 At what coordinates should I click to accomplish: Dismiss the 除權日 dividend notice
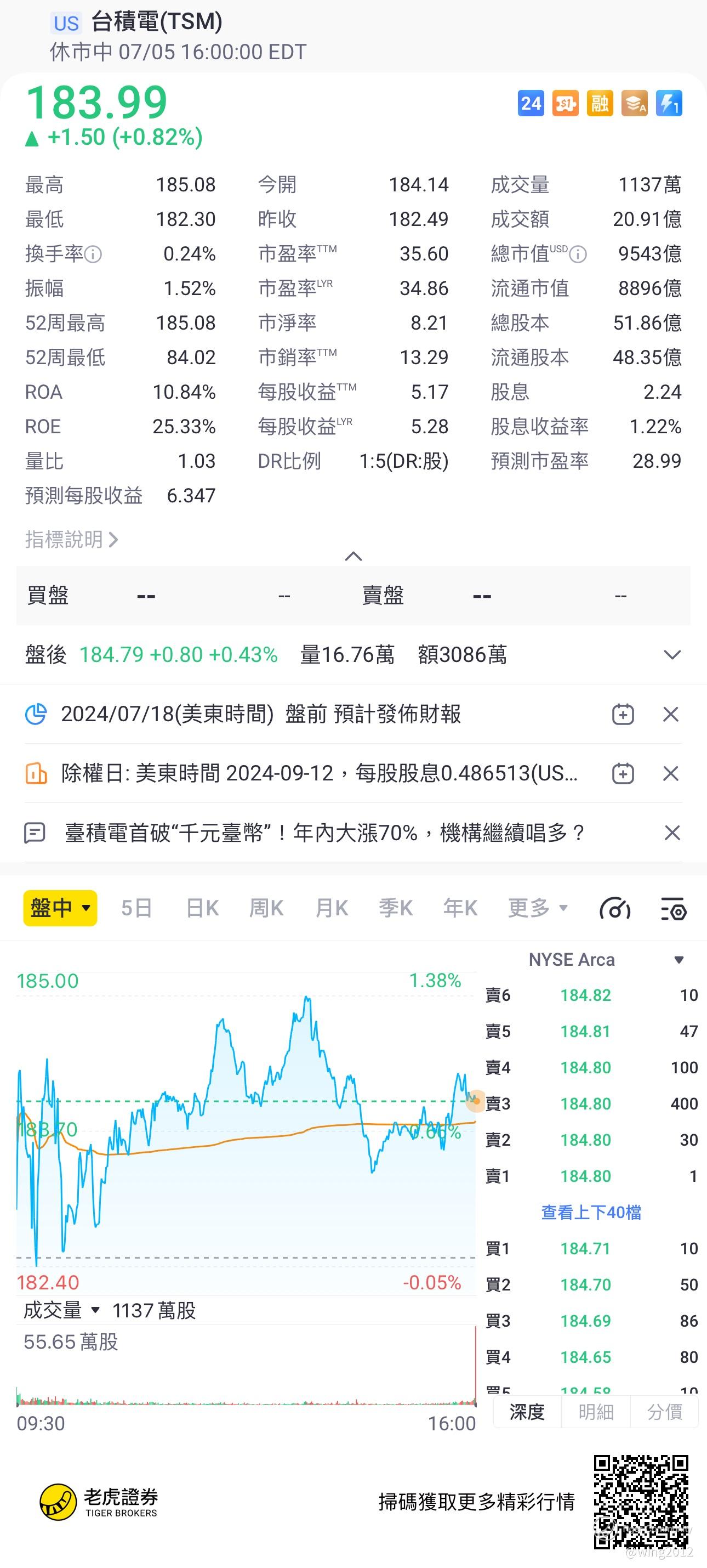pos(670,774)
